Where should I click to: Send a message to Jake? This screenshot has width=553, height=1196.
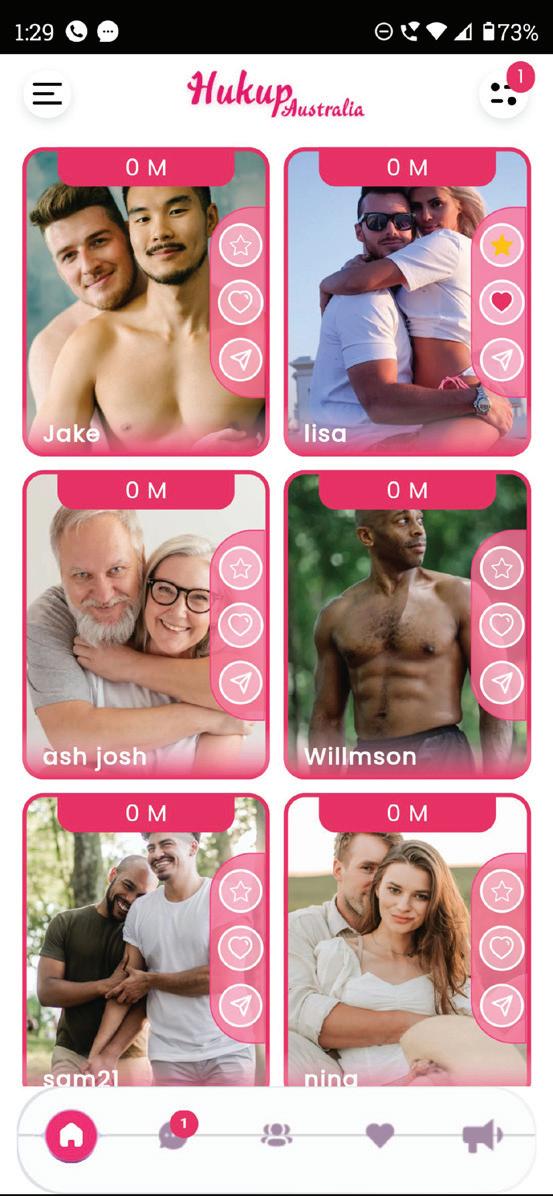point(241,360)
